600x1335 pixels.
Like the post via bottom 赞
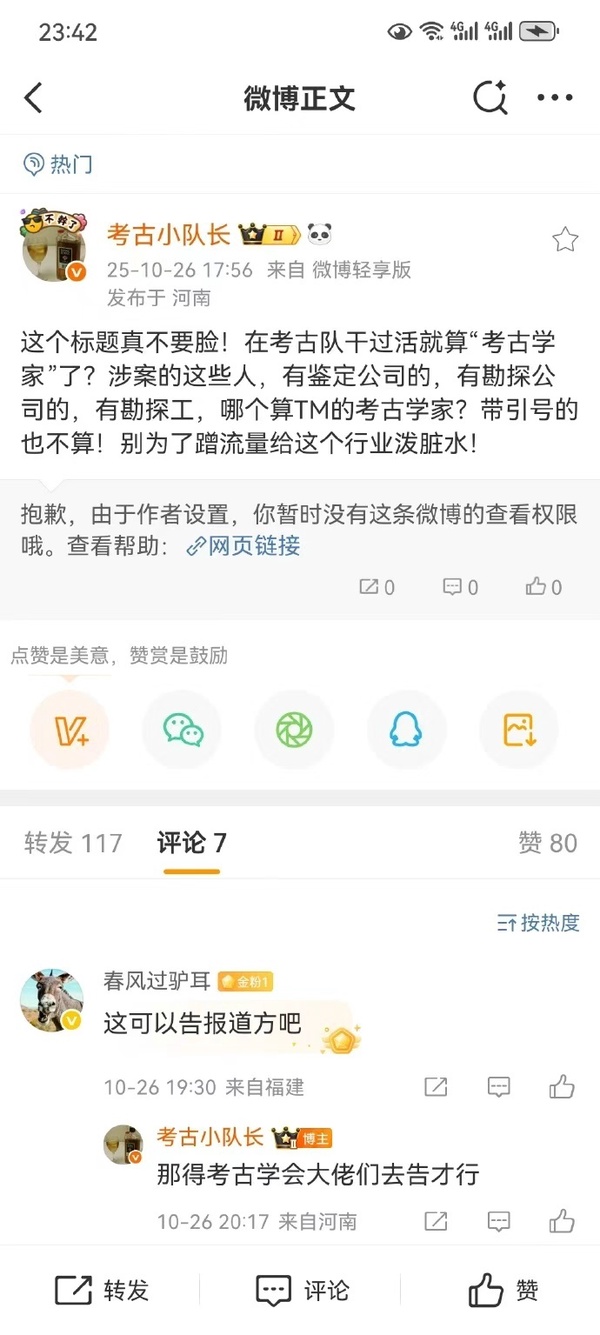tap(503, 1290)
